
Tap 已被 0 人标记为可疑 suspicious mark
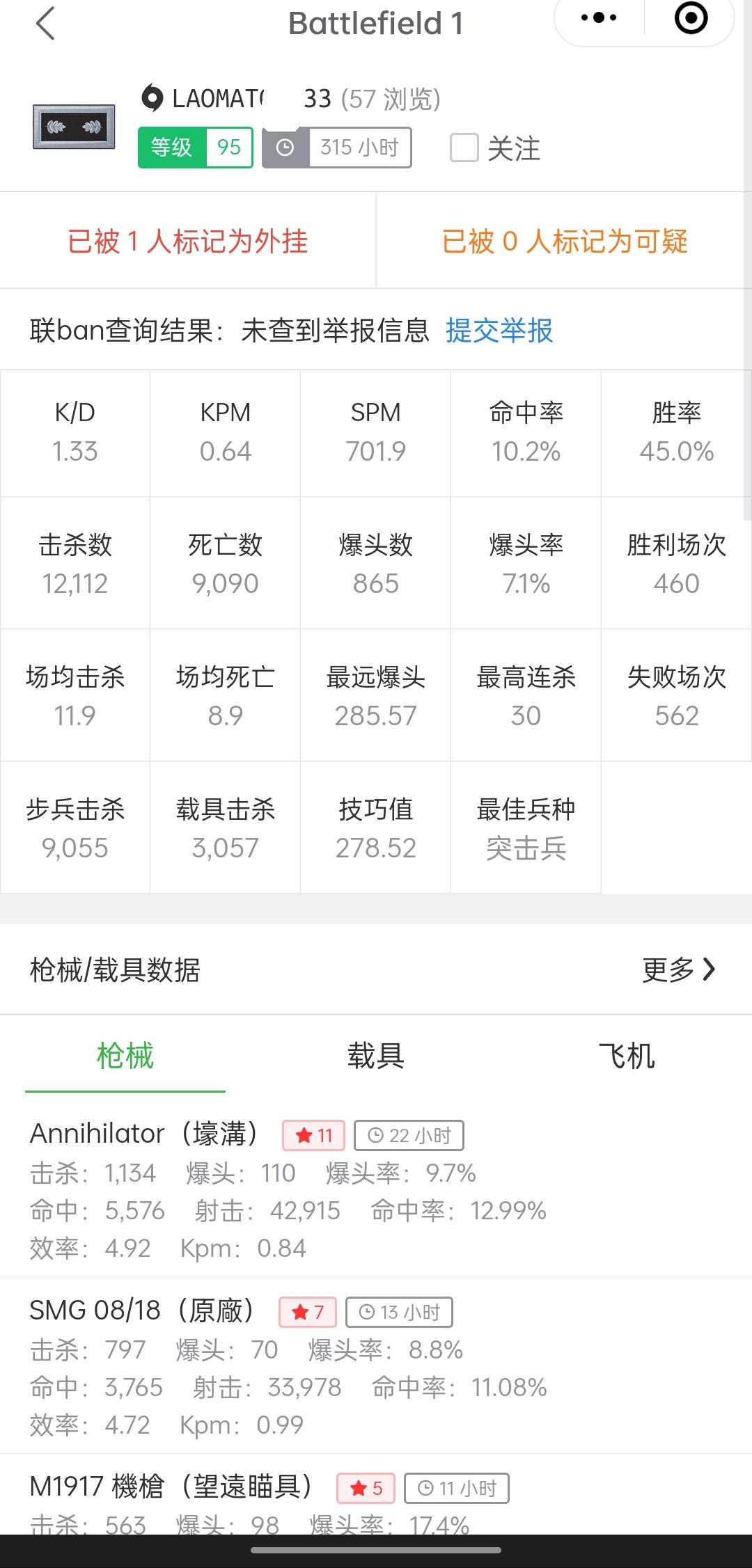tap(565, 241)
